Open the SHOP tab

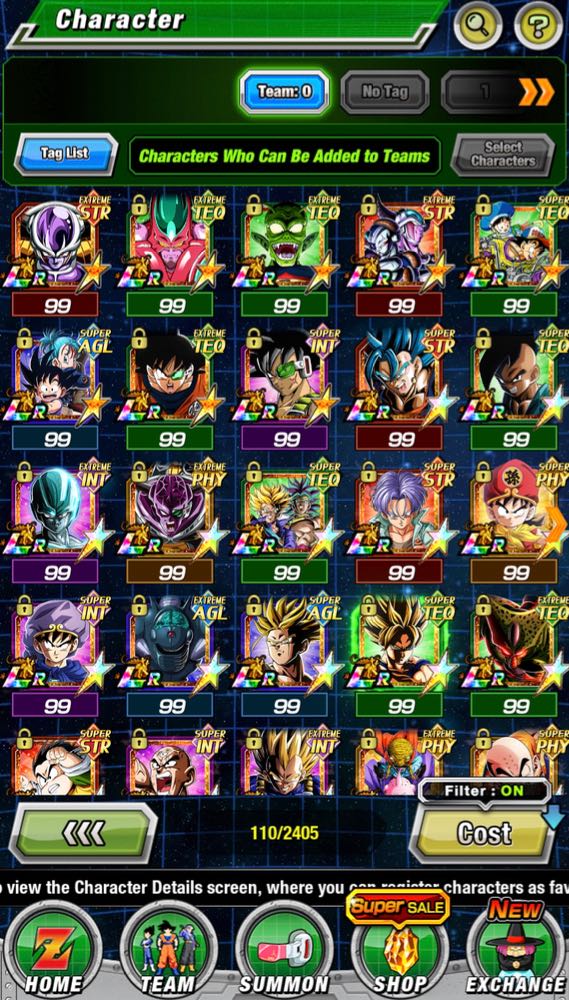click(399, 948)
